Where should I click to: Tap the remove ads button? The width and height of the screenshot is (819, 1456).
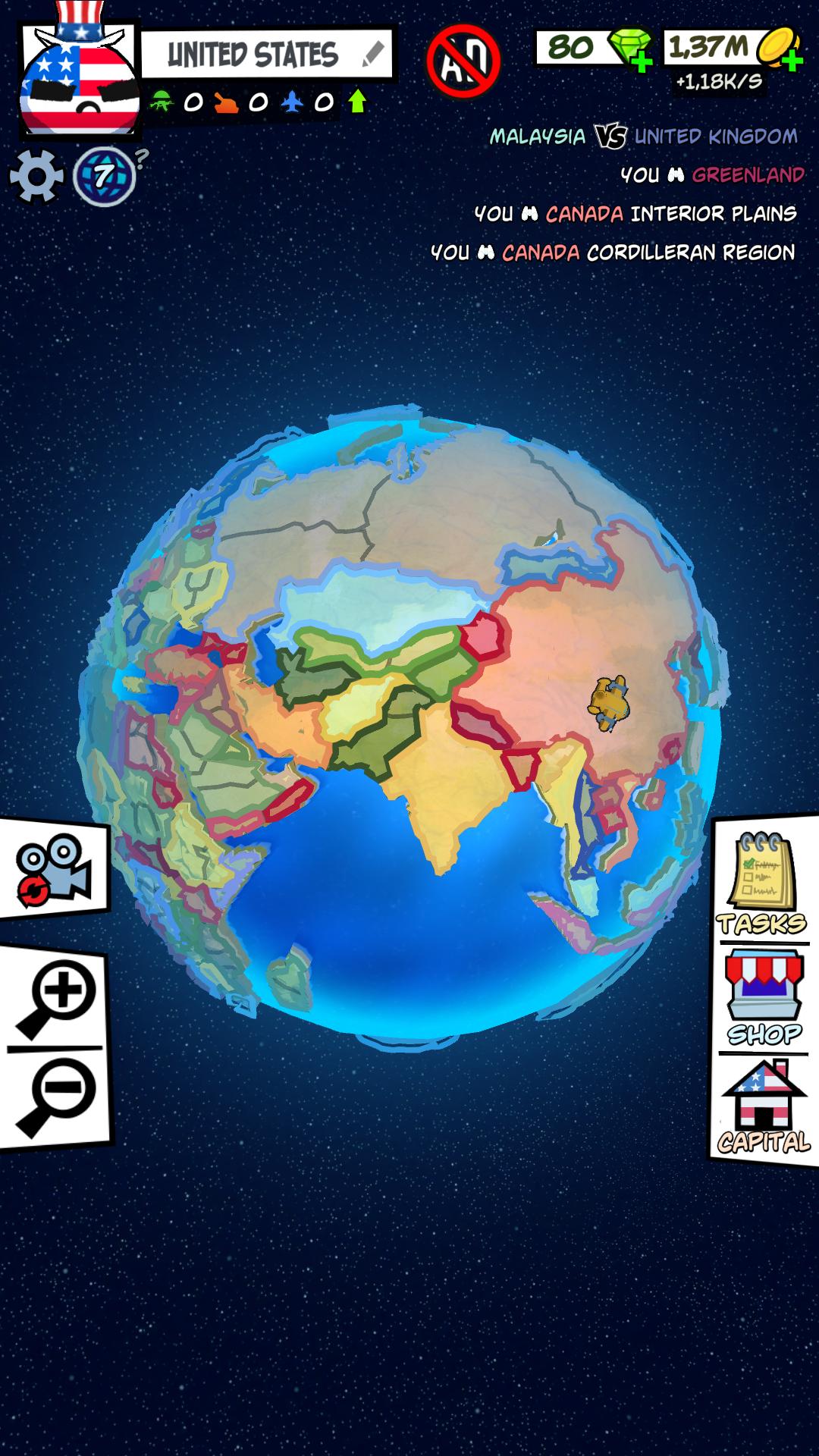[463, 61]
